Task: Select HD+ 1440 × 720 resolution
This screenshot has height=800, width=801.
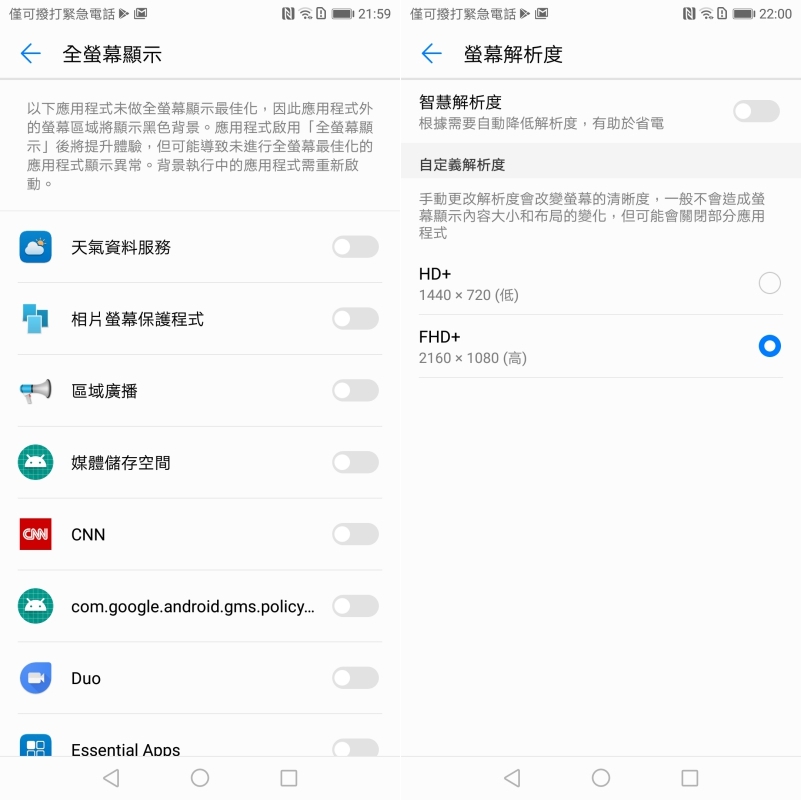Action: tap(769, 283)
